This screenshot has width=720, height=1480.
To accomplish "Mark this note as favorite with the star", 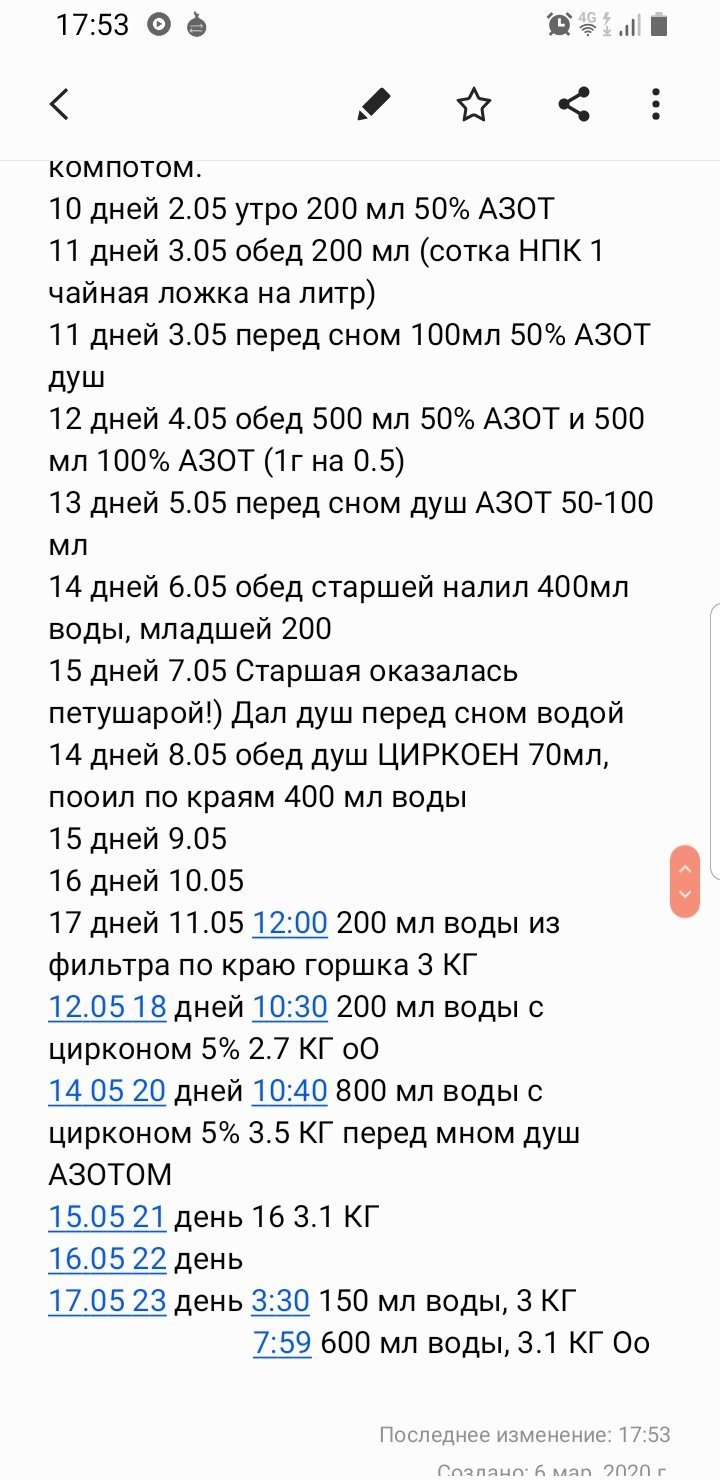I will [x=474, y=104].
